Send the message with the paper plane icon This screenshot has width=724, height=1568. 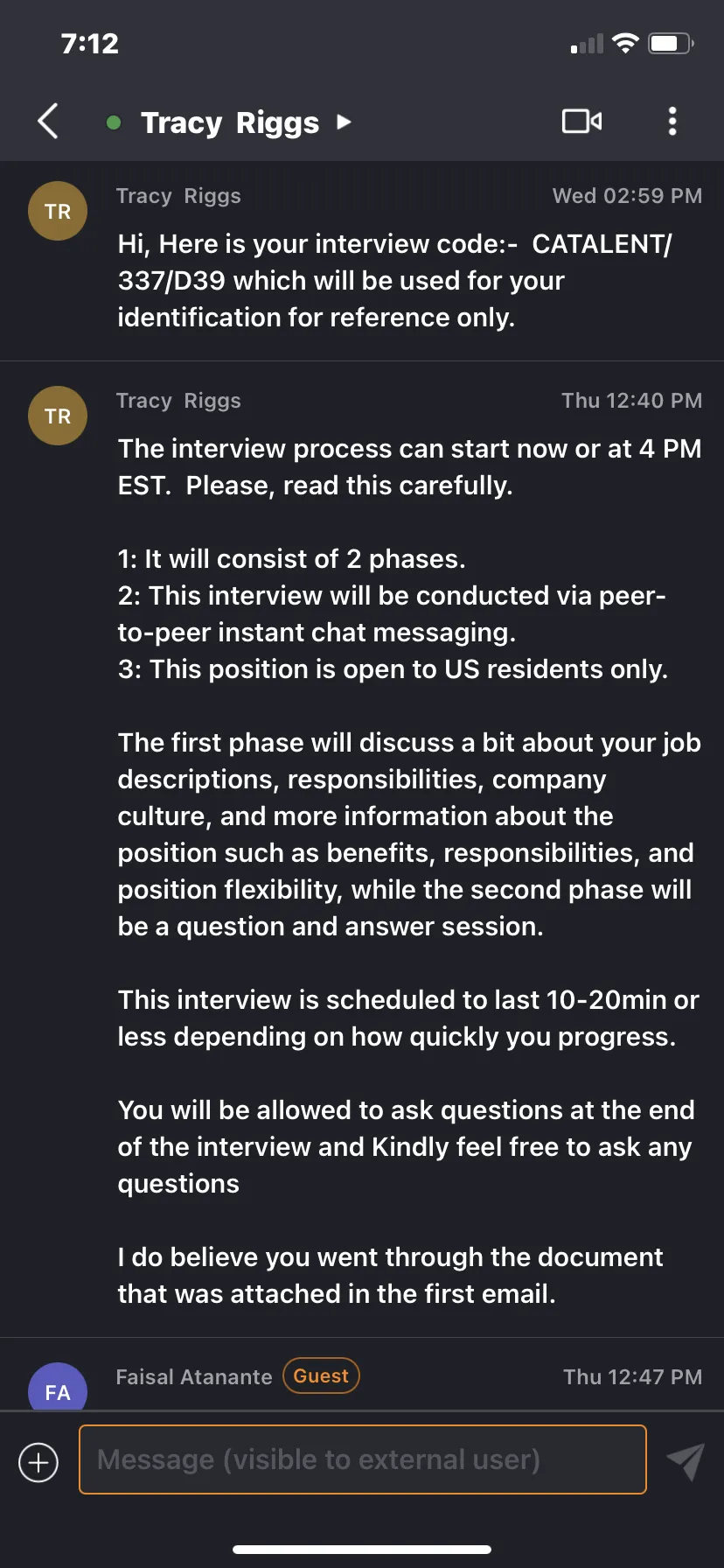click(x=686, y=1460)
